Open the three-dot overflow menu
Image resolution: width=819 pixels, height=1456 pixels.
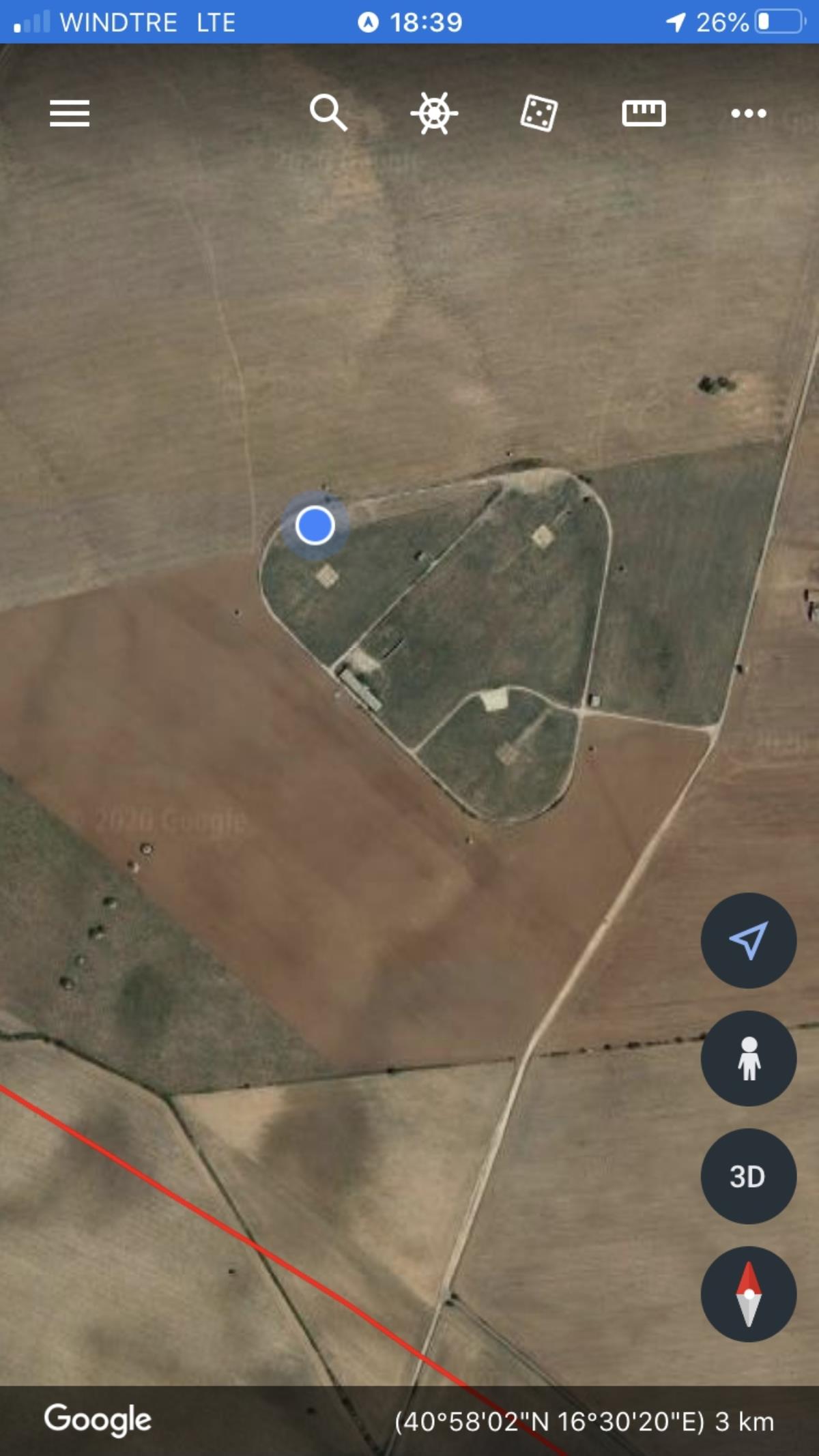coord(749,113)
